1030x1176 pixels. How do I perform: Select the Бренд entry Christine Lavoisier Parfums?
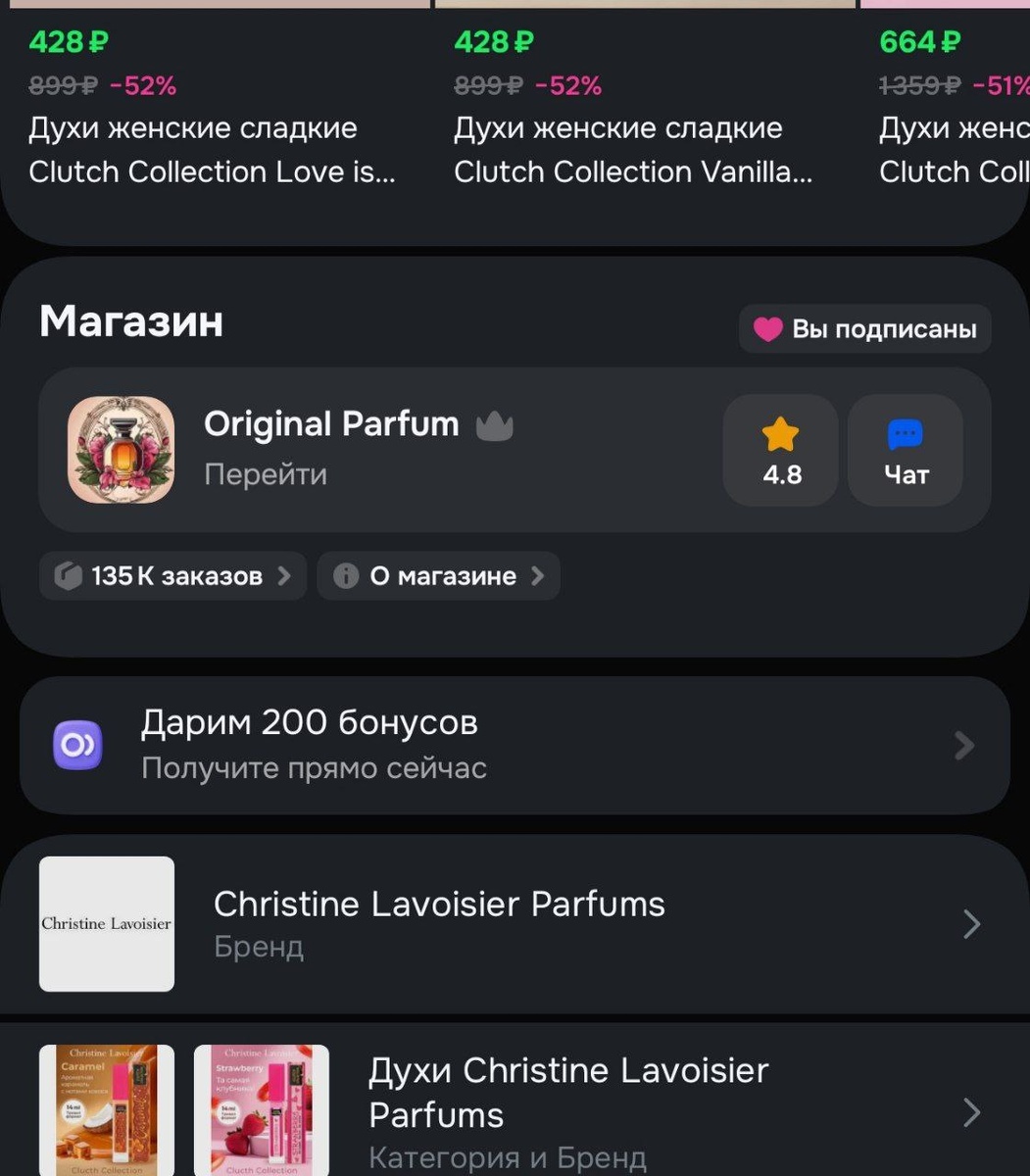coord(439,904)
